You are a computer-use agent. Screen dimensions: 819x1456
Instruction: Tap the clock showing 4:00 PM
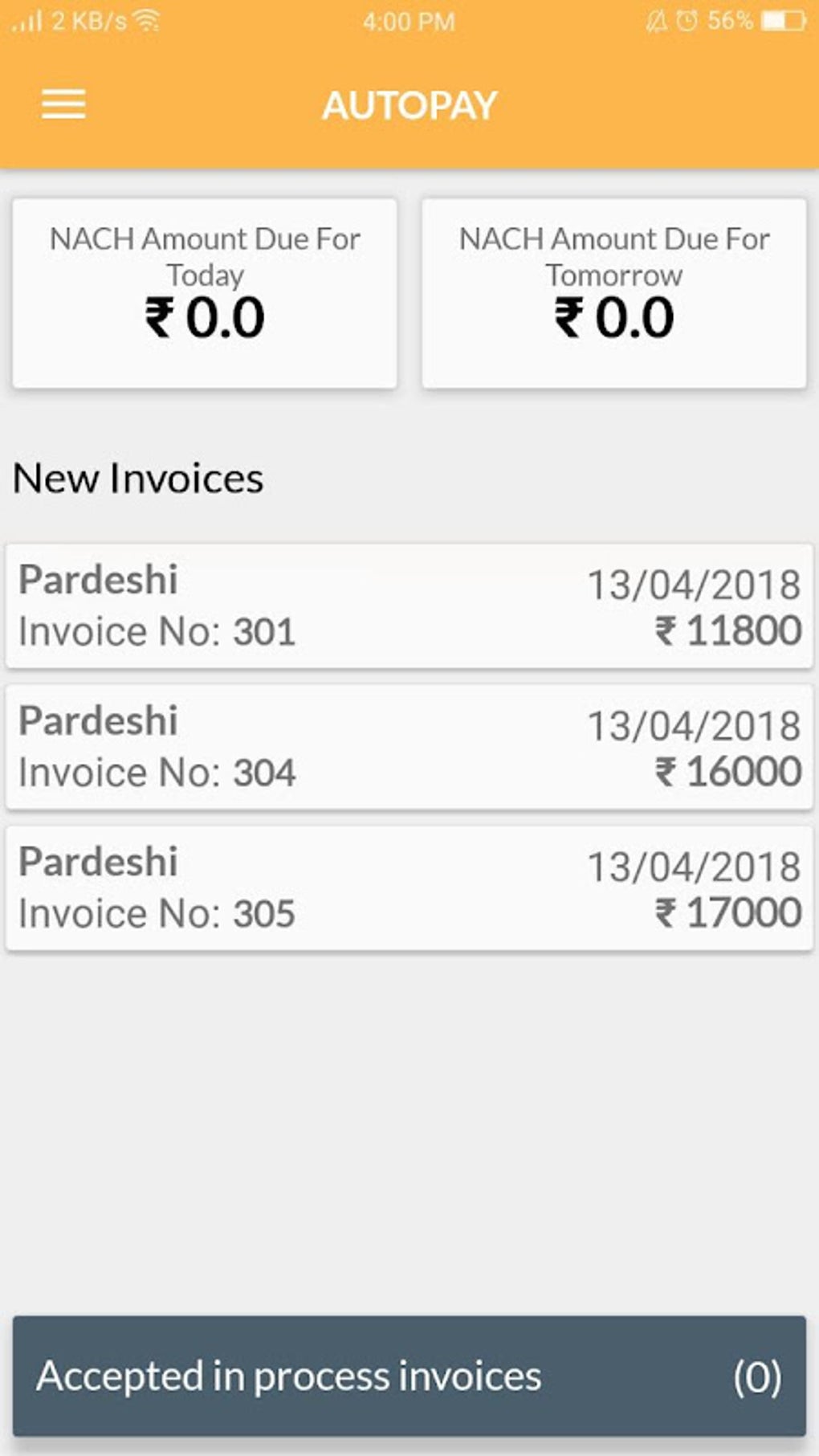(408, 22)
